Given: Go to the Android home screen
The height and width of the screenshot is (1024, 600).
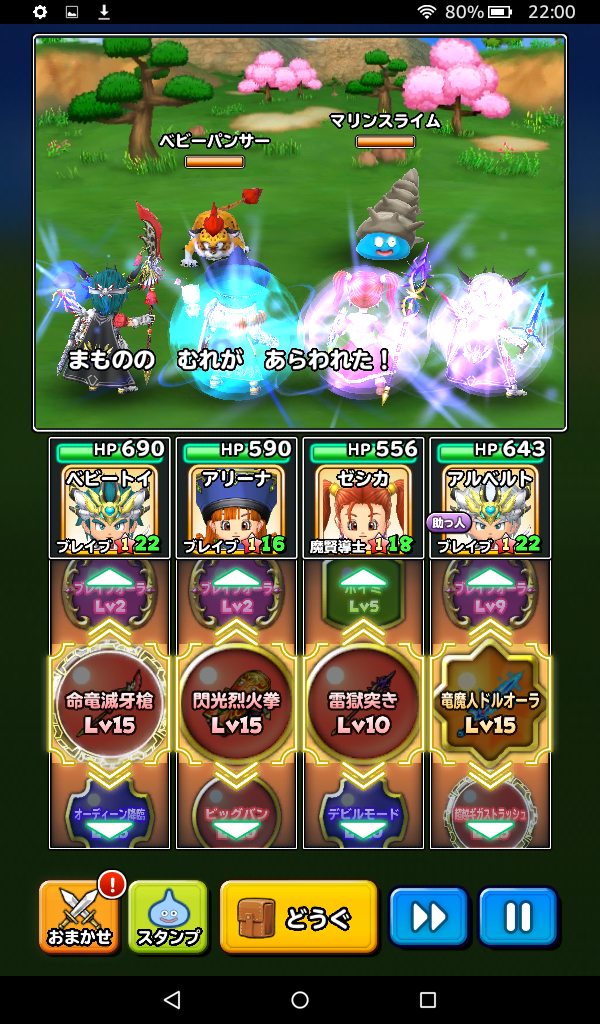Looking at the screenshot, I should pyautogui.click(x=300, y=1000).
